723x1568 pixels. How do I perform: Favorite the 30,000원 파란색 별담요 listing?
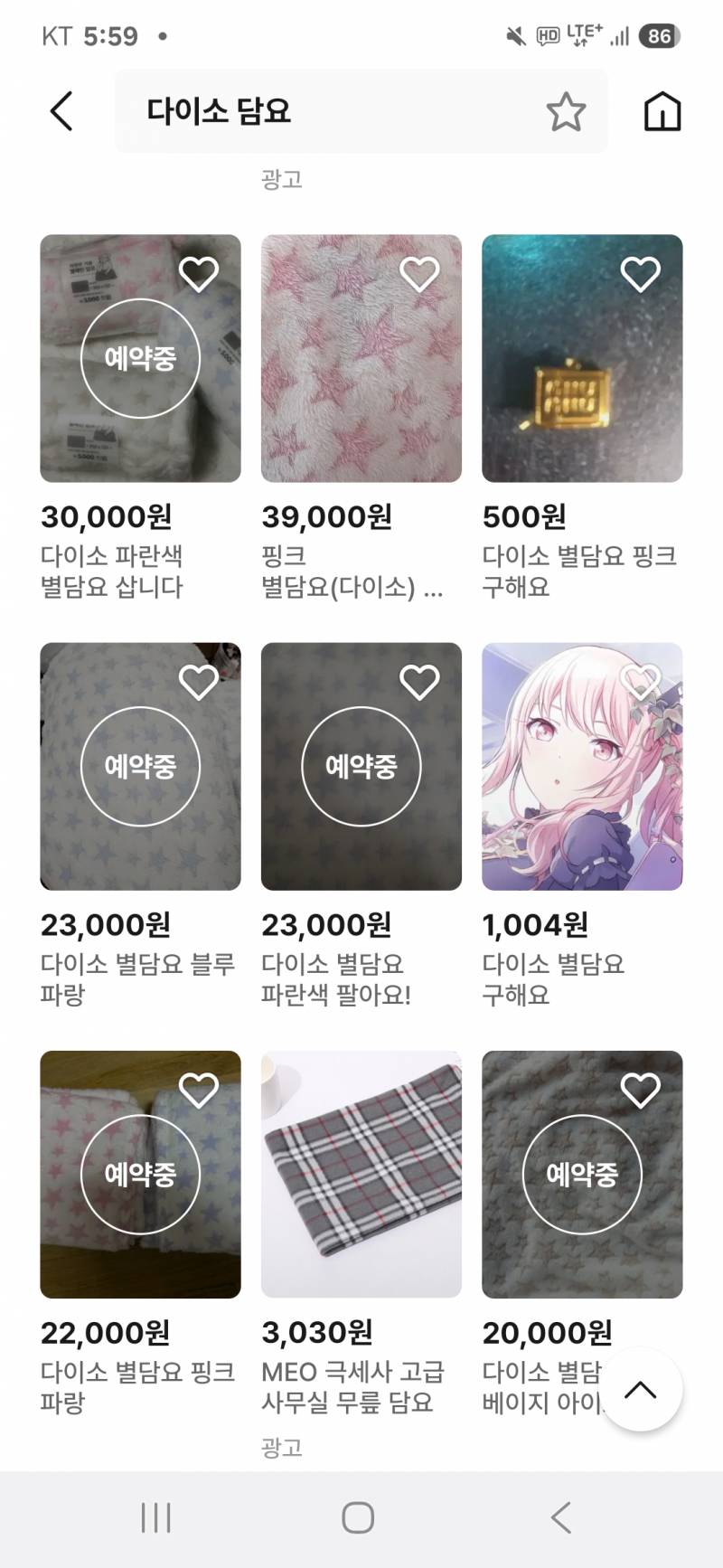click(x=198, y=271)
